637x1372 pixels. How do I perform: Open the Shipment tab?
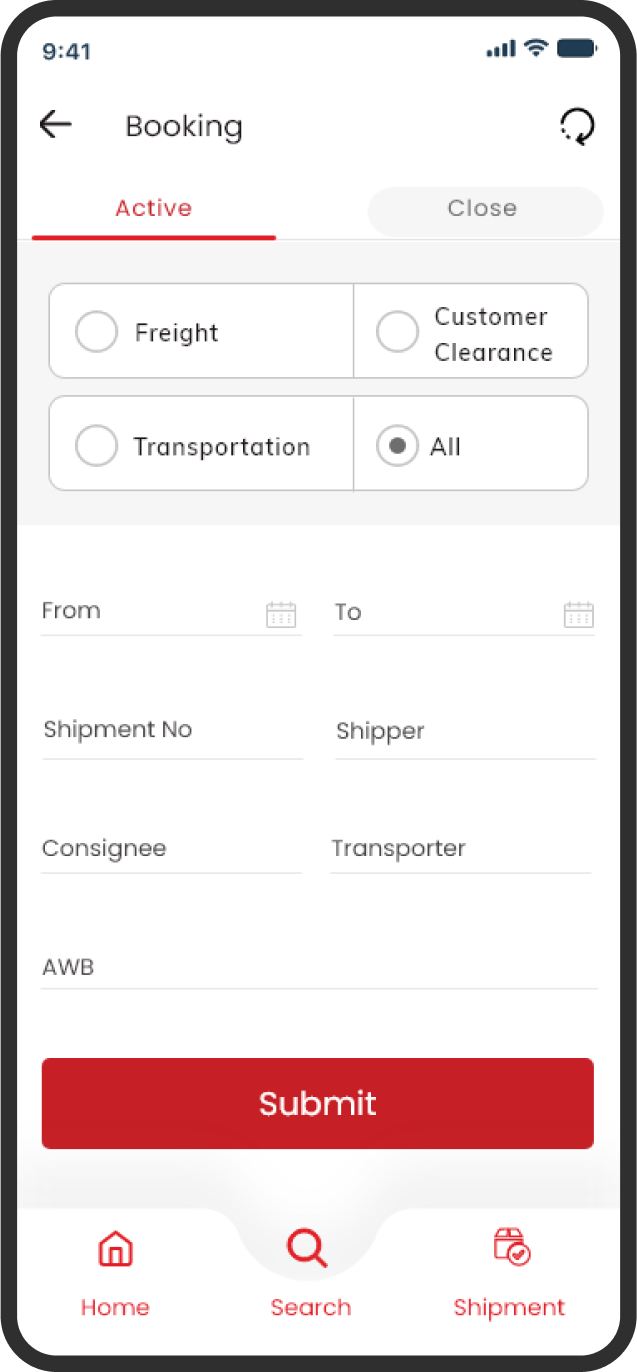click(509, 1274)
